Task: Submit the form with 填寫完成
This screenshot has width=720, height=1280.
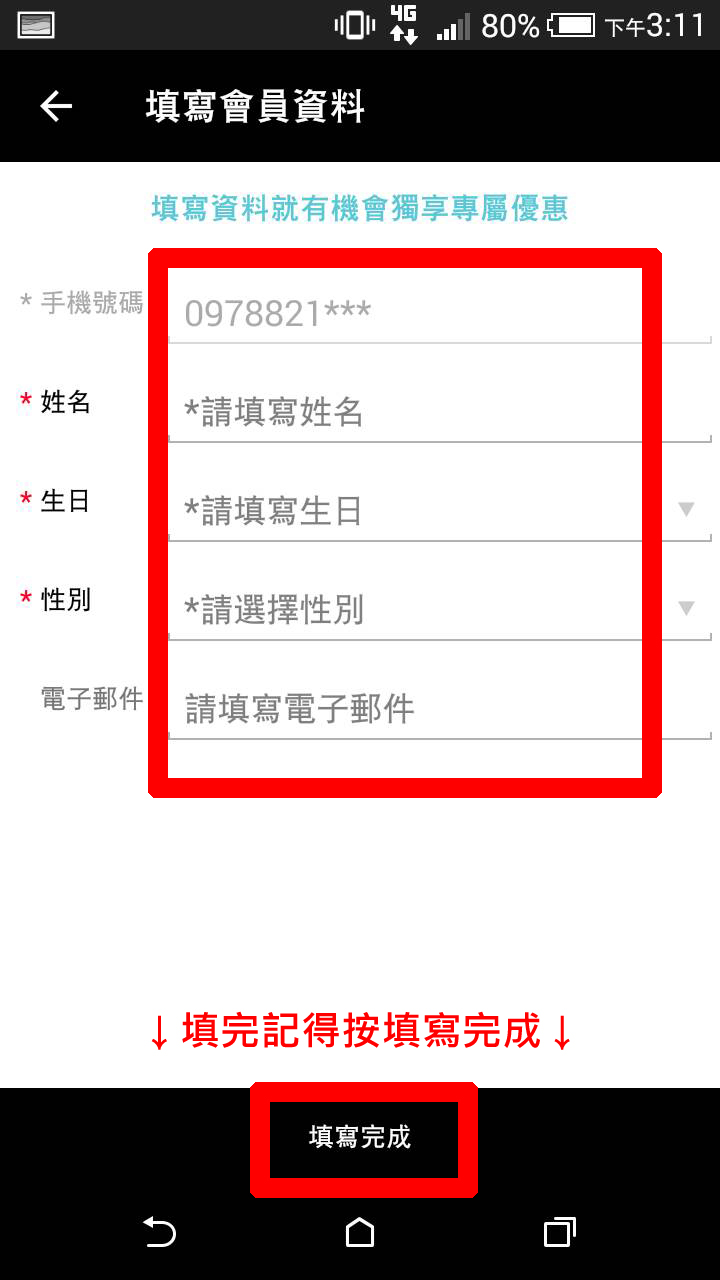Action: [x=360, y=1137]
